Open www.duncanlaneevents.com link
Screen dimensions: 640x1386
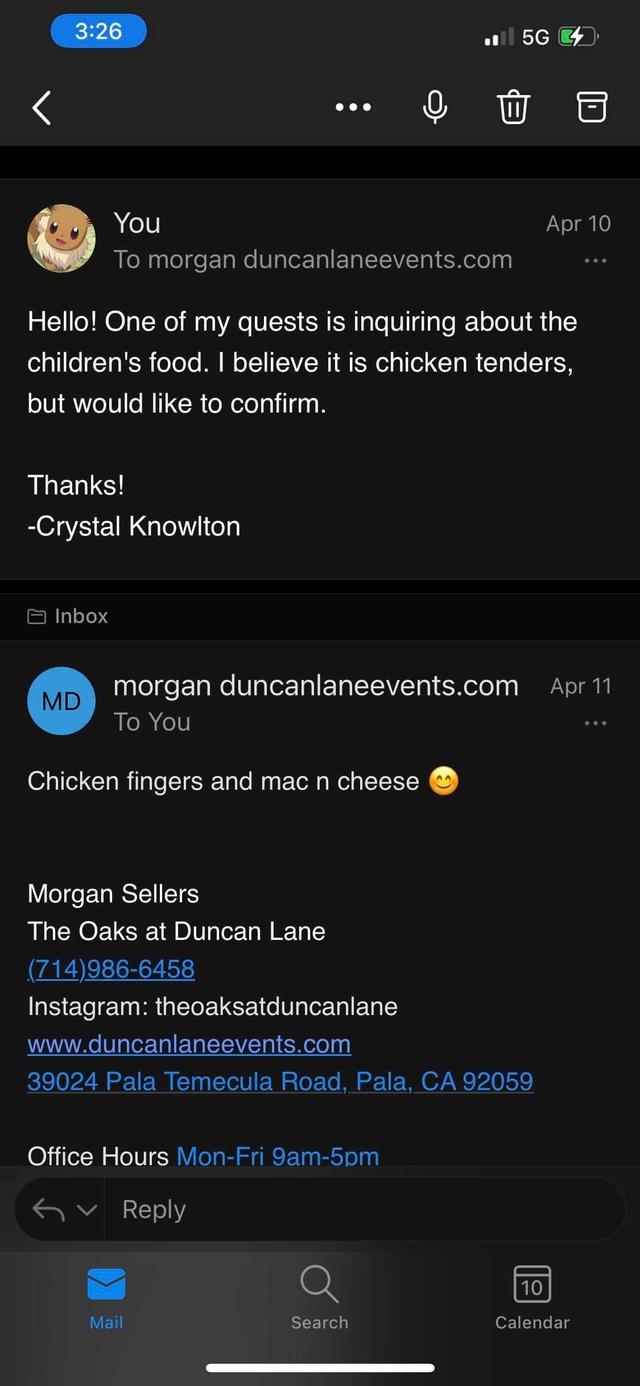click(x=189, y=1044)
